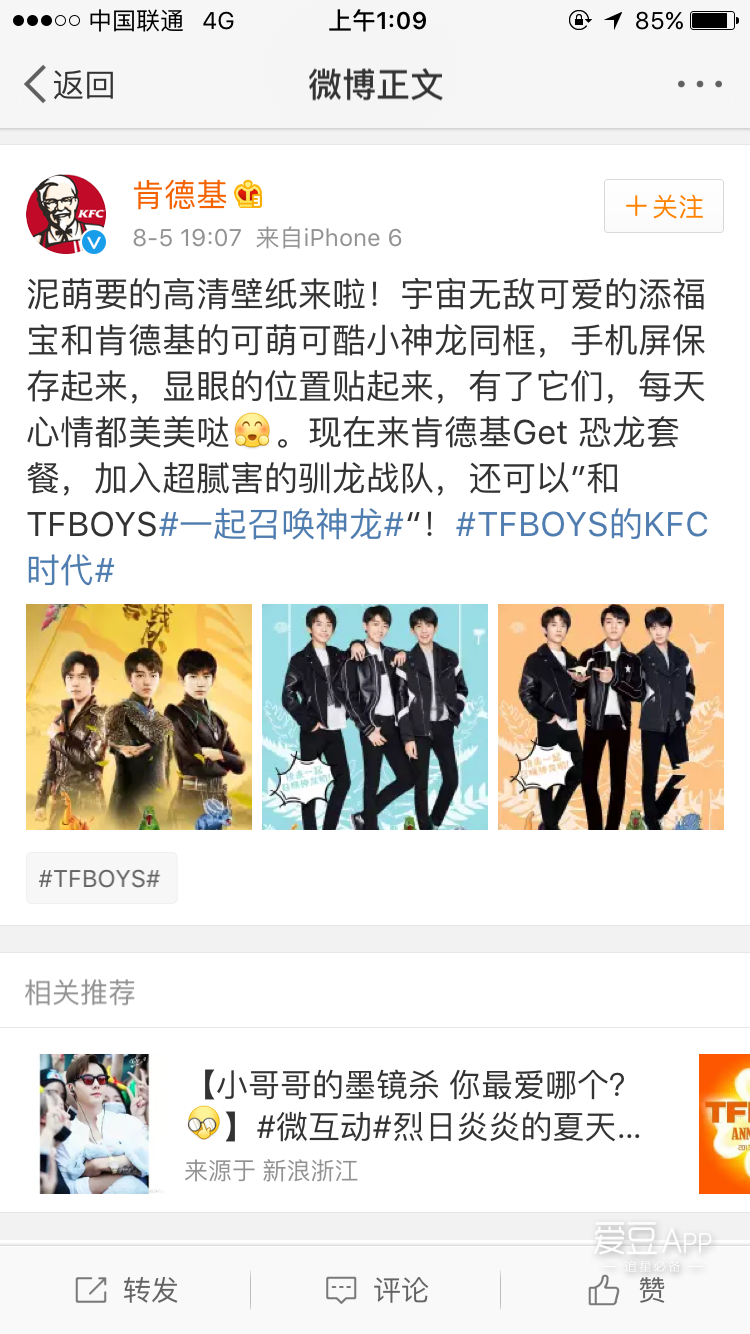Go back using the 返回 button
The height and width of the screenshot is (1334, 750).
[x=68, y=85]
